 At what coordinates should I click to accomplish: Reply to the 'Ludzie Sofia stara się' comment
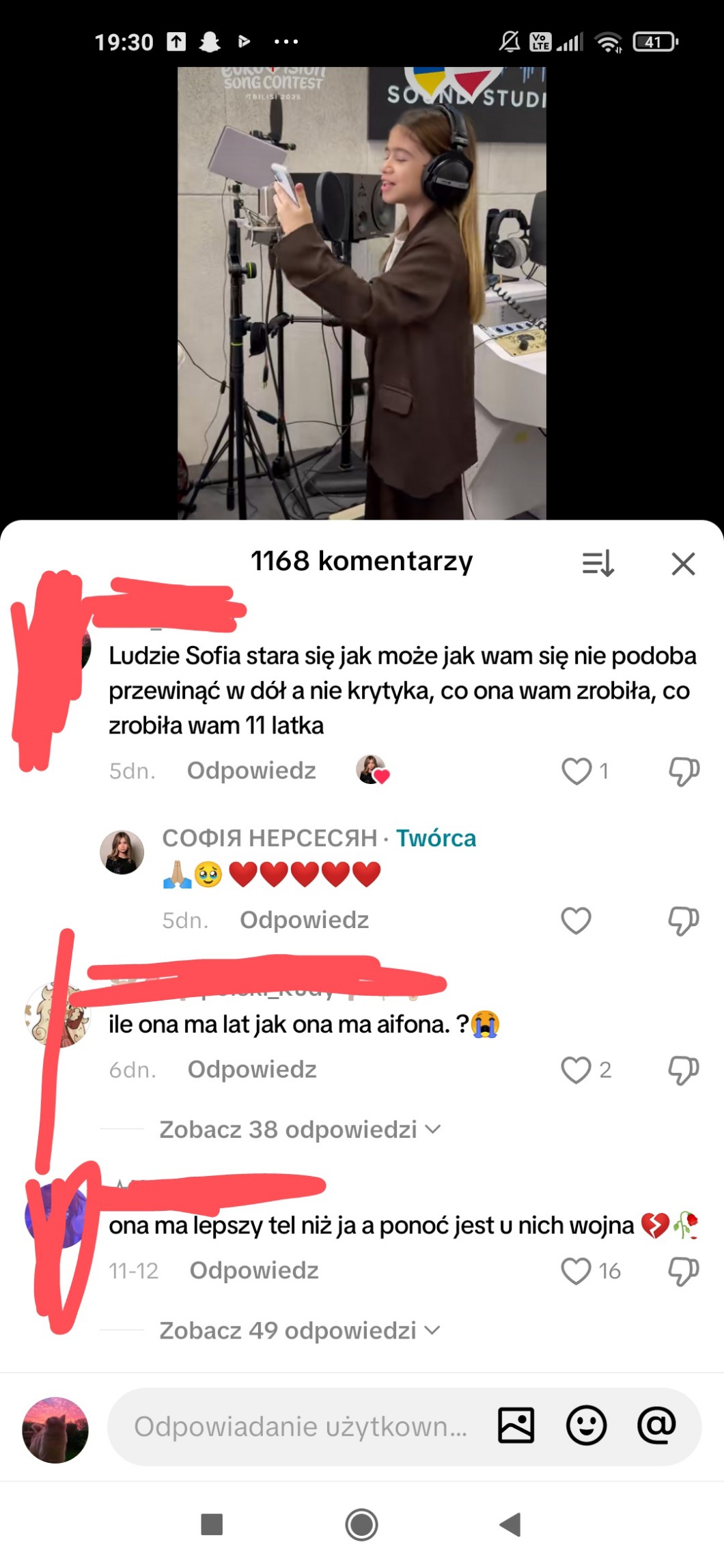click(x=251, y=771)
